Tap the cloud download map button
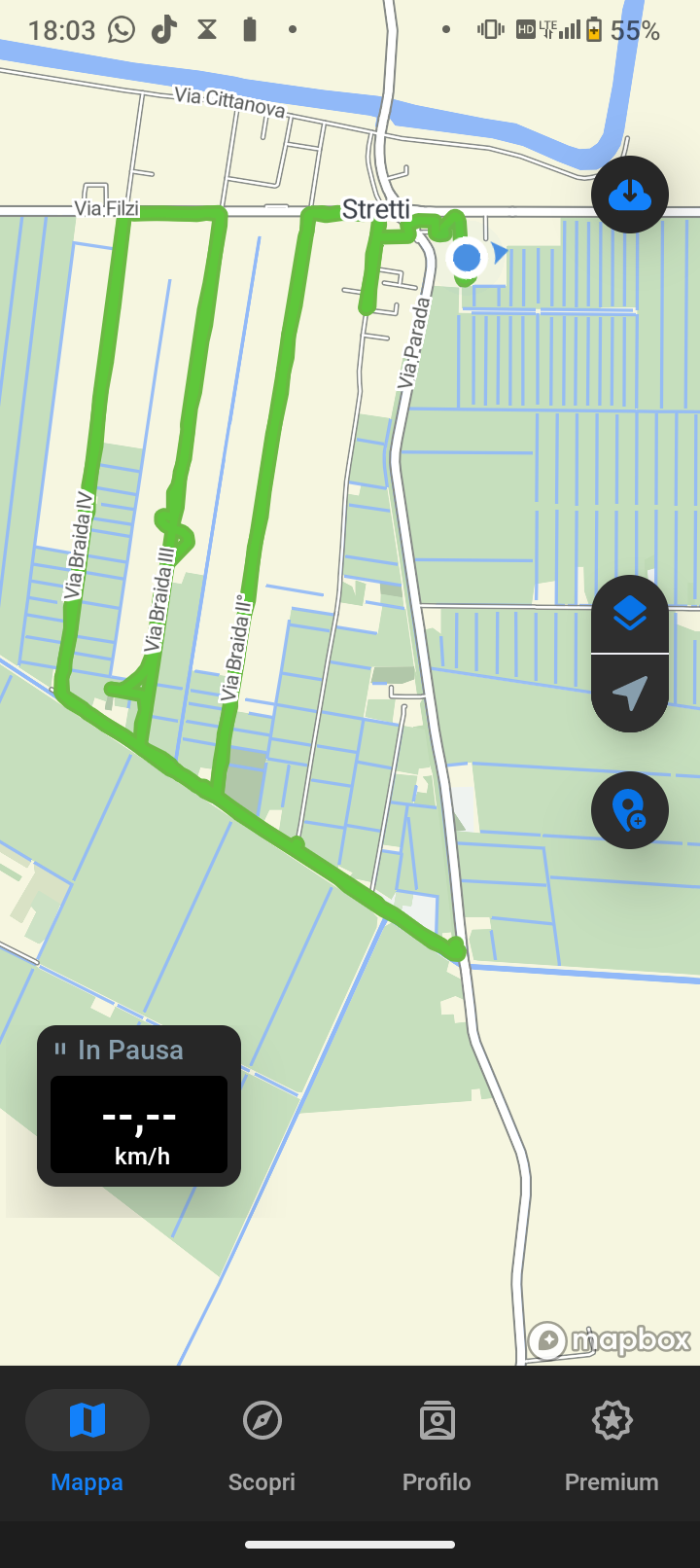This screenshot has width=700, height=1568. (630, 195)
